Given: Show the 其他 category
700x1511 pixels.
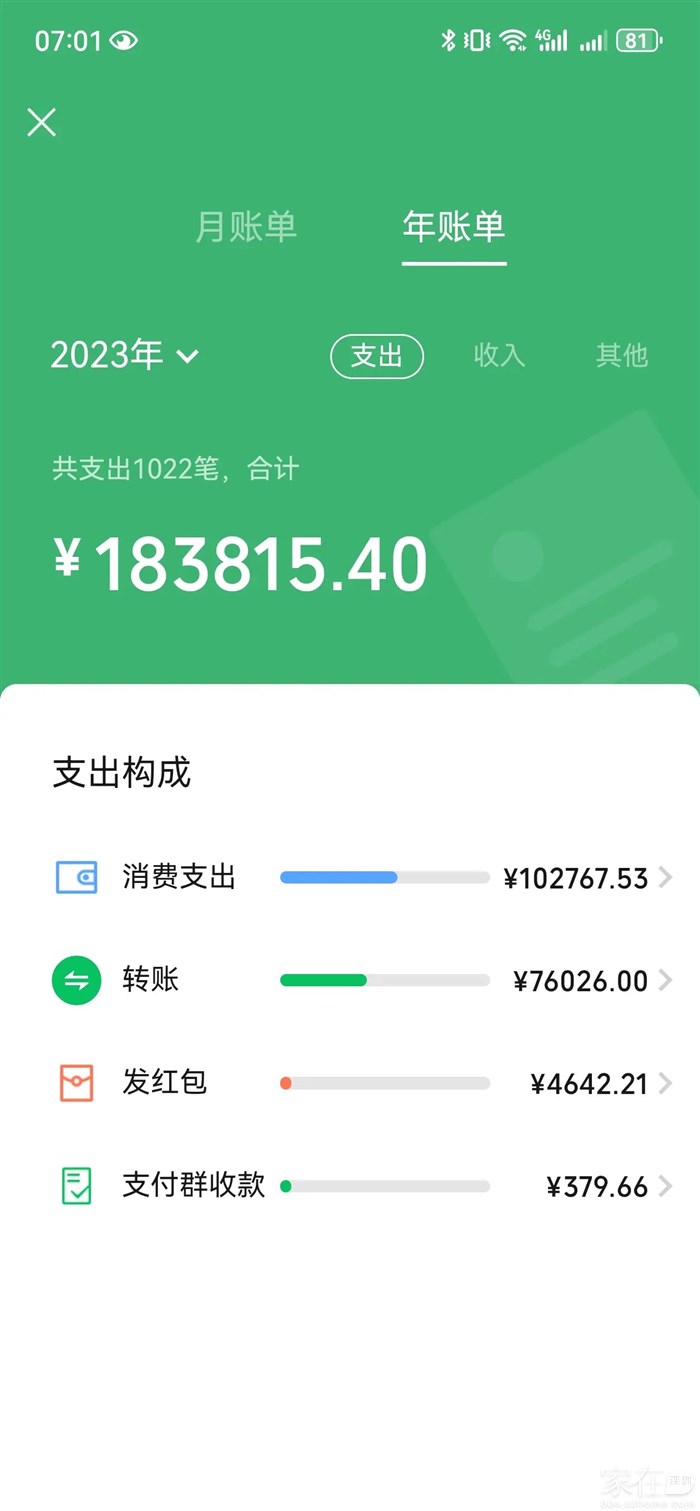Looking at the screenshot, I should pyautogui.click(x=621, y=356).
